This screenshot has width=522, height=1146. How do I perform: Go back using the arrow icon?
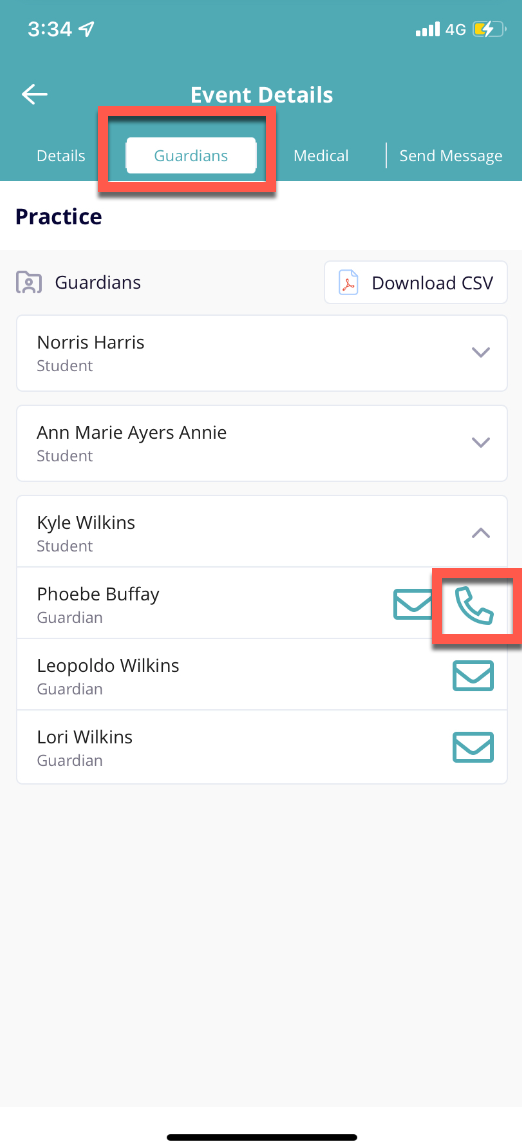tap(34, 94)
